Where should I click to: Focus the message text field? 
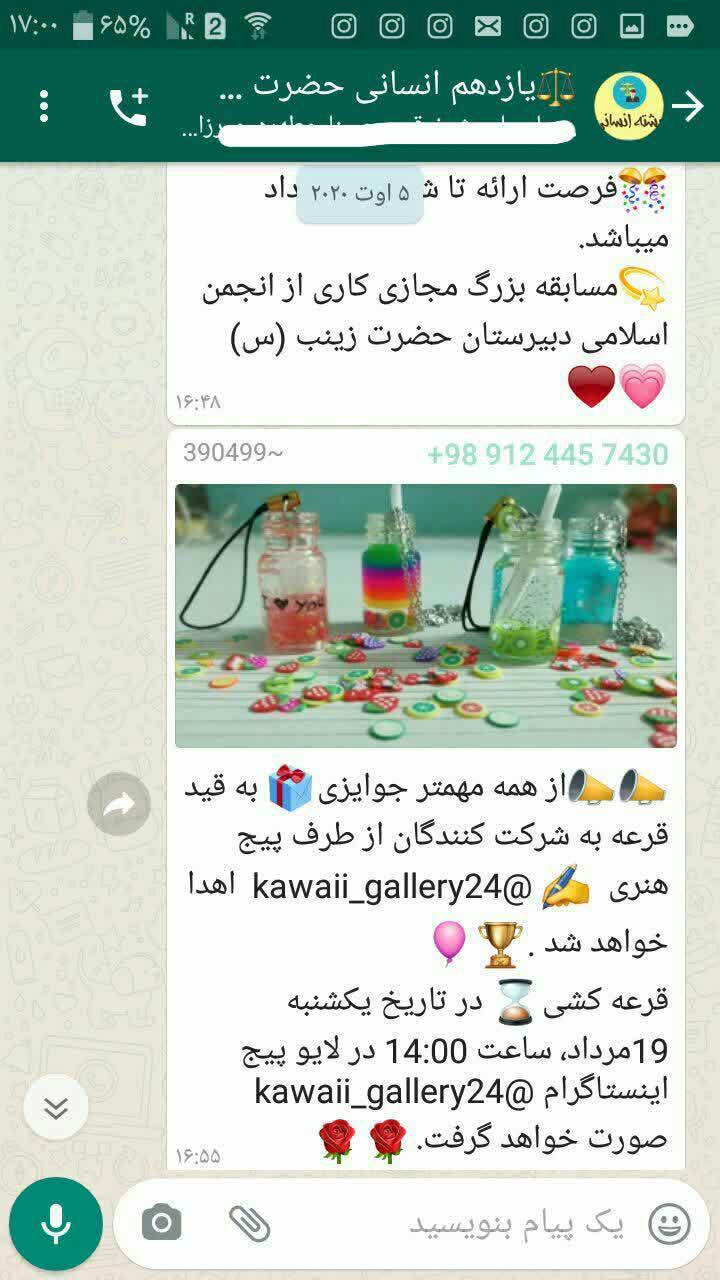tap(450, 1224)
